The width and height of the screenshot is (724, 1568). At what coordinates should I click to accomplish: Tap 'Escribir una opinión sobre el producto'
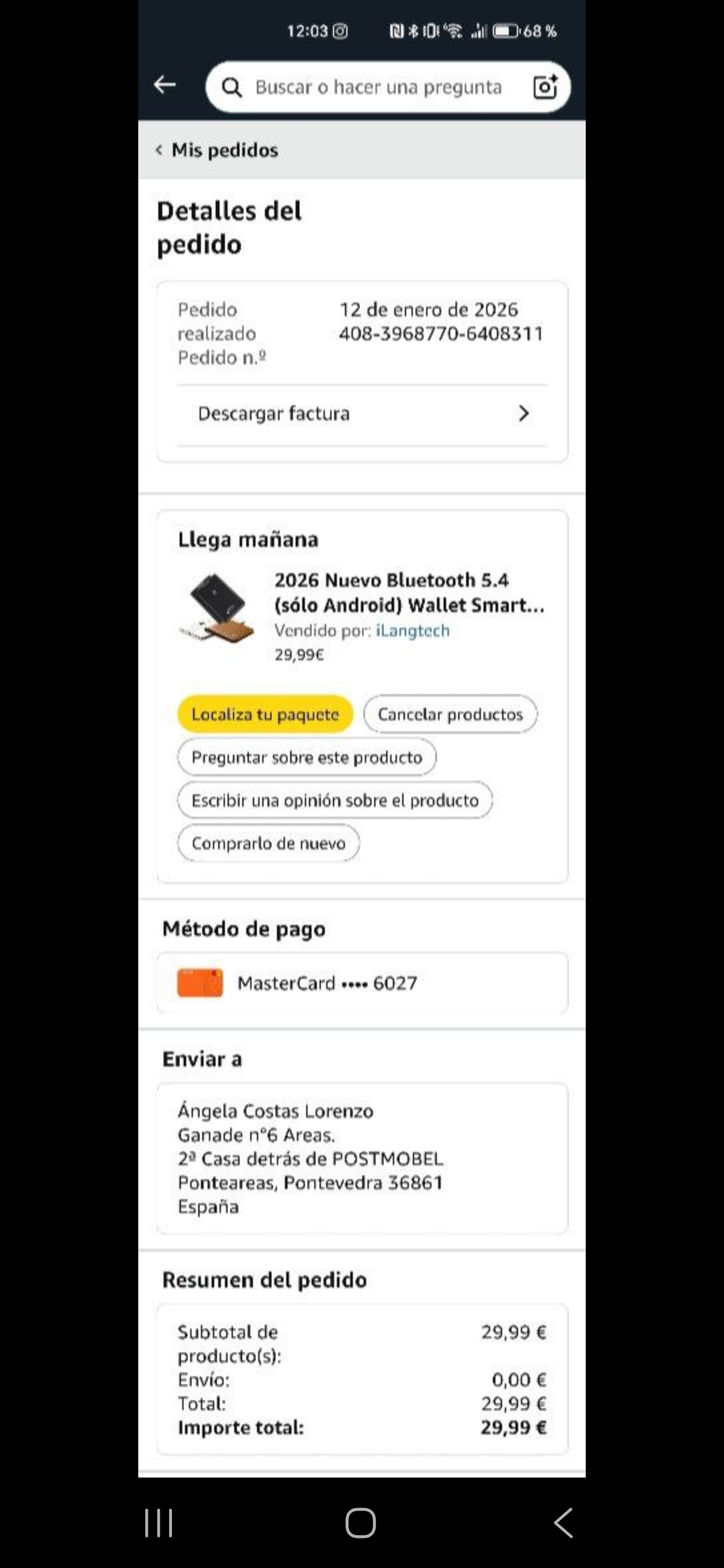click(335, 800)
